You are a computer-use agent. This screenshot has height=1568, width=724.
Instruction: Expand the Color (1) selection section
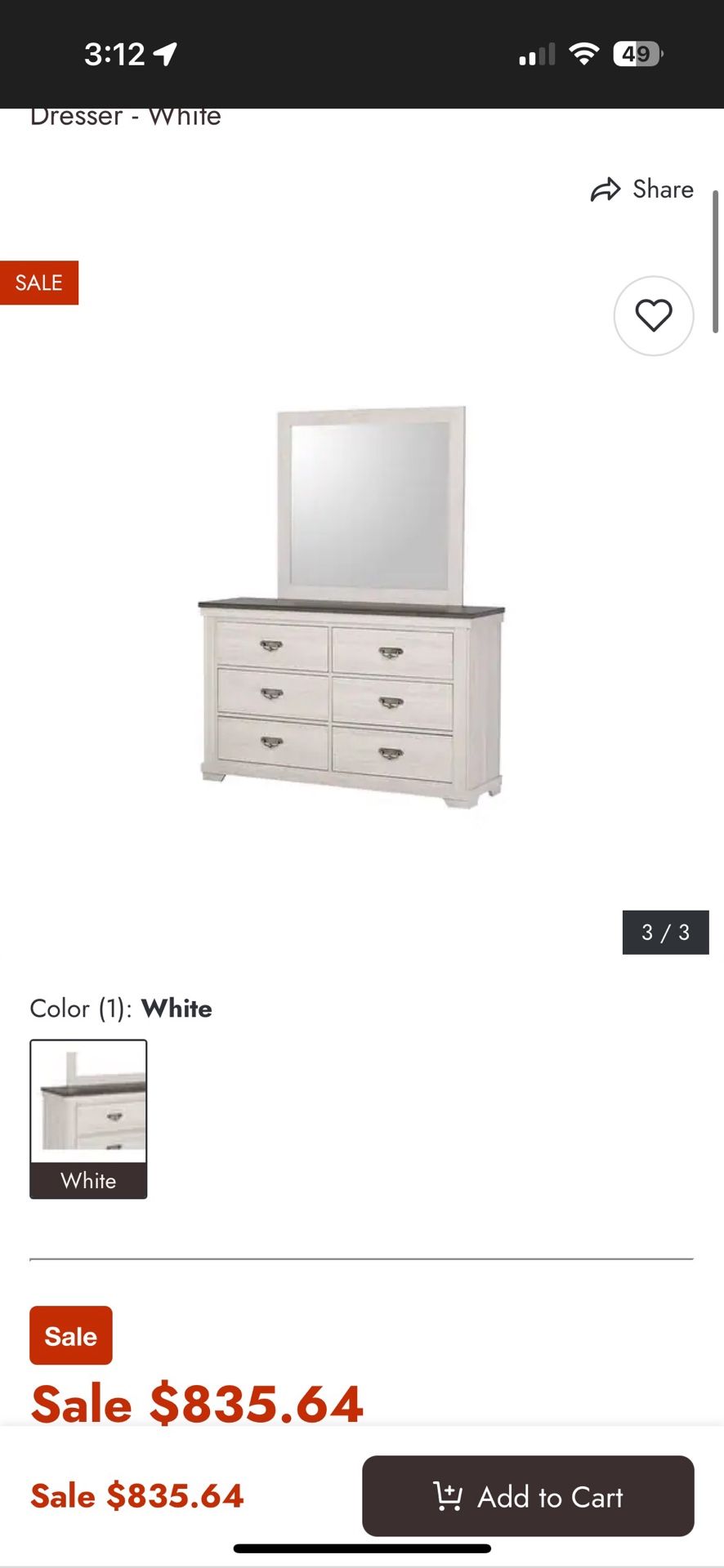121,1008
